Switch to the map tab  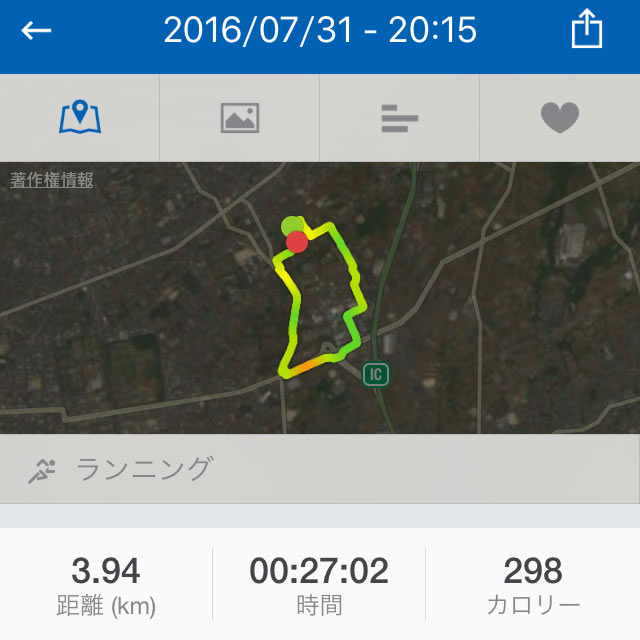(80, 118)
